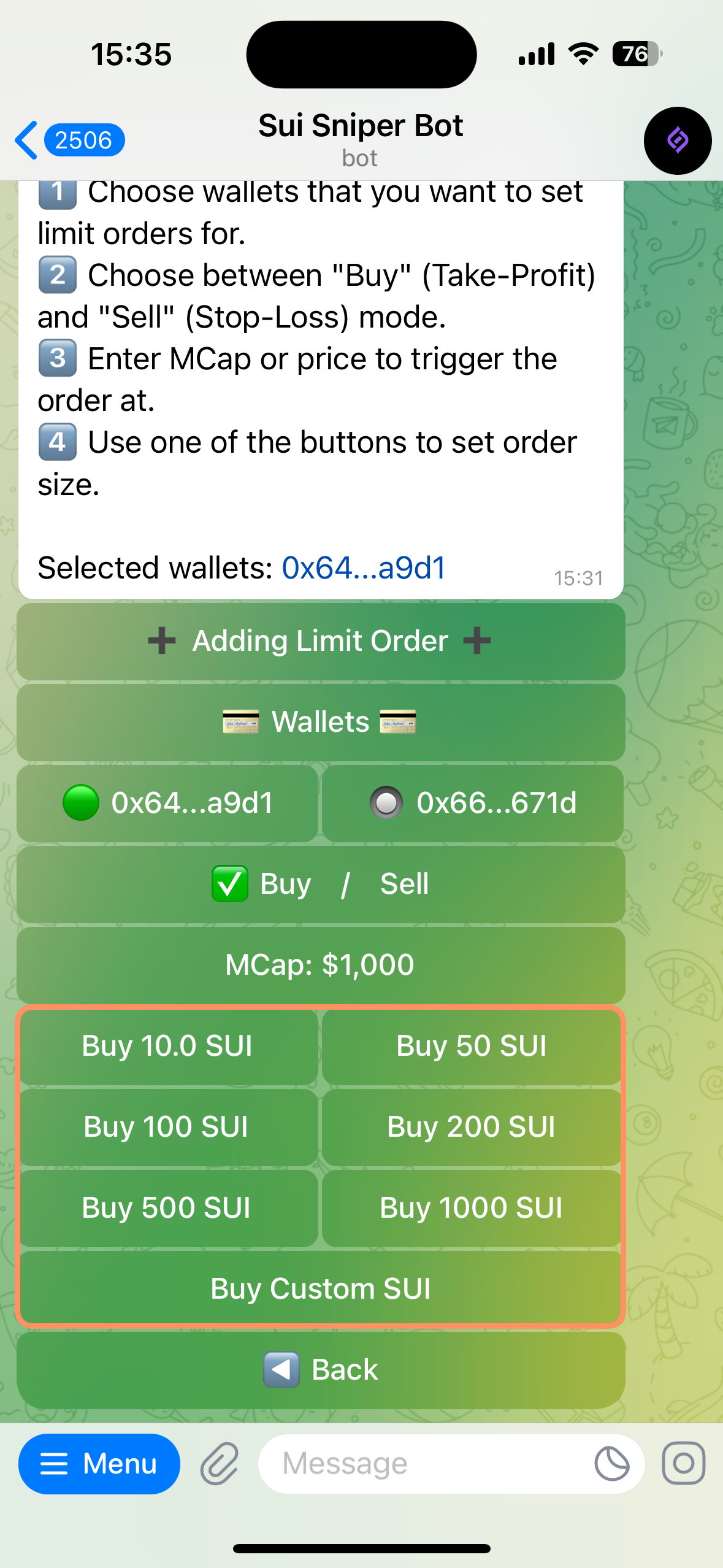Return with the Back button
This screenshot has height=1568, width=723.
click(320, 1370)
